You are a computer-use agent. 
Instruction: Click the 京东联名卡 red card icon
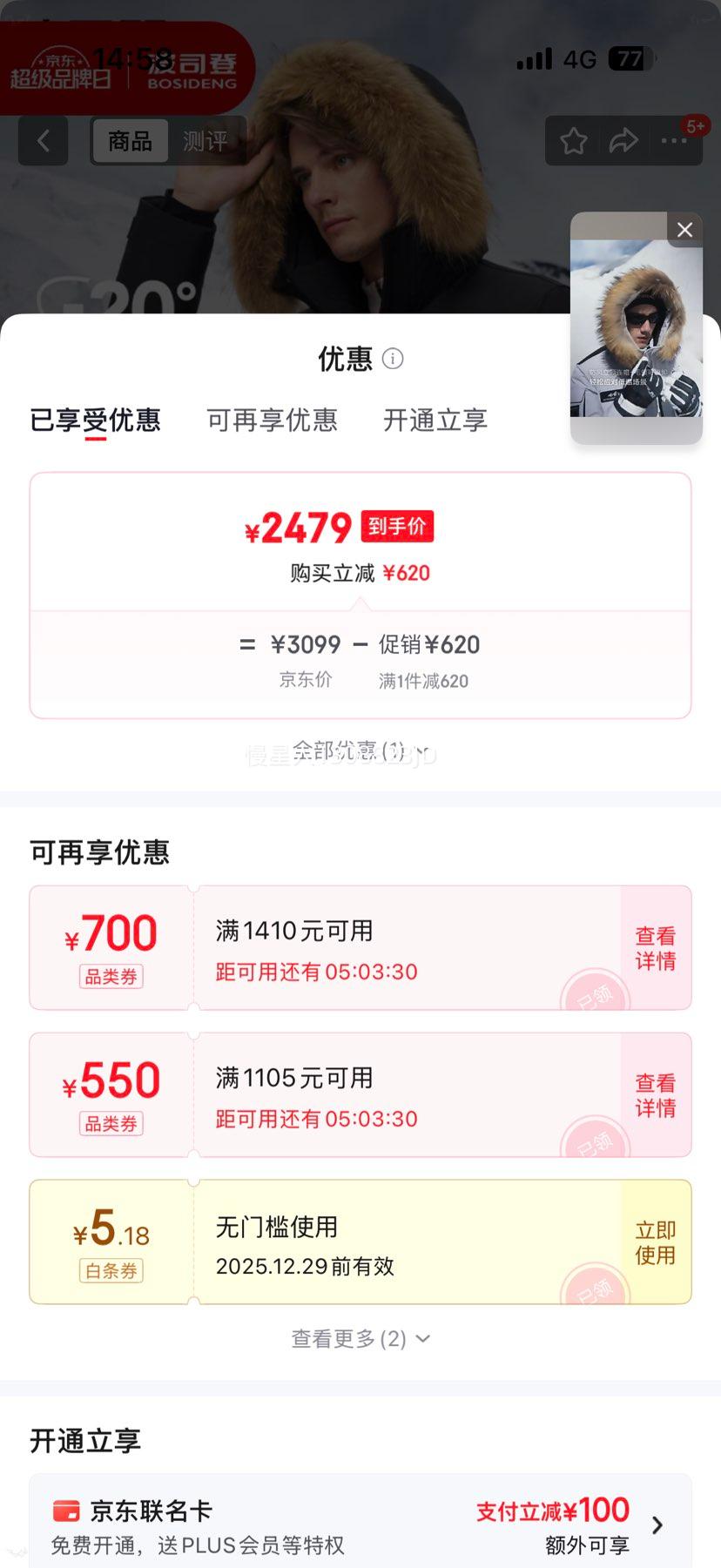tap(65, 1510)
